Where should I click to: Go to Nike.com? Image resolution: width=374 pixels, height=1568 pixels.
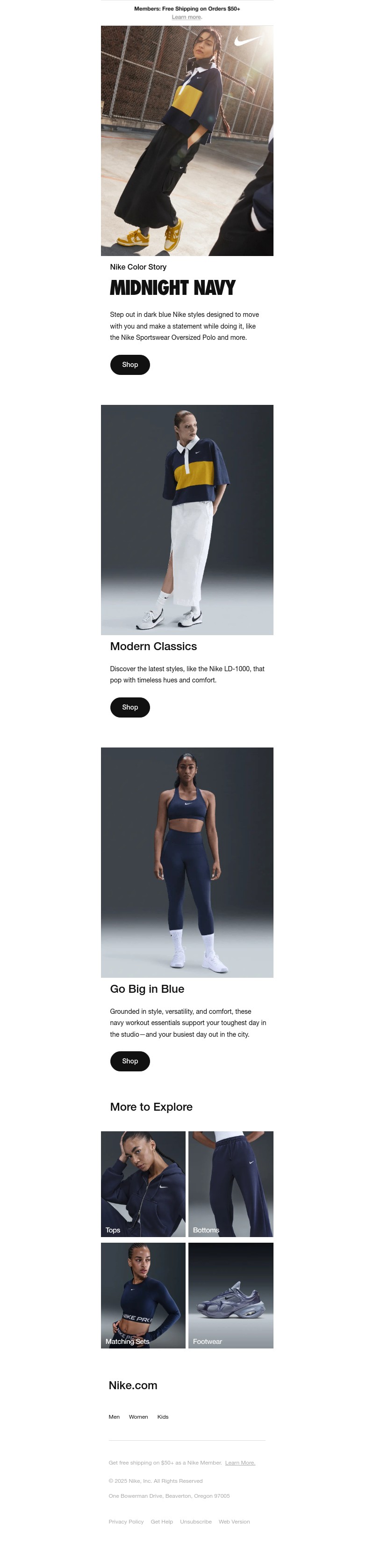click(133, 1385)
